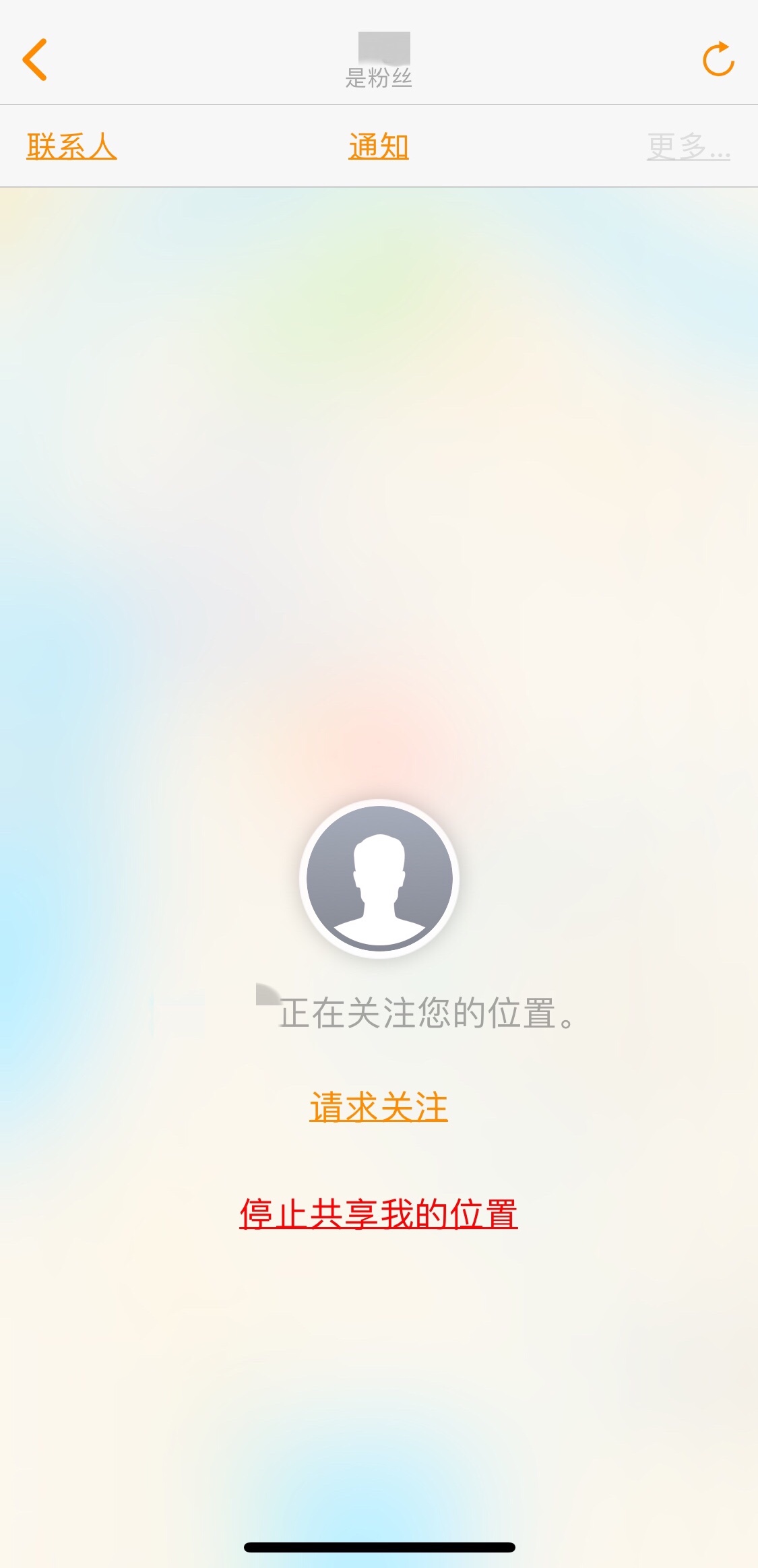Go back using the orange arrow
Image resolution: width=758 pixels, height=1568 pixels.
coord(35,59)
